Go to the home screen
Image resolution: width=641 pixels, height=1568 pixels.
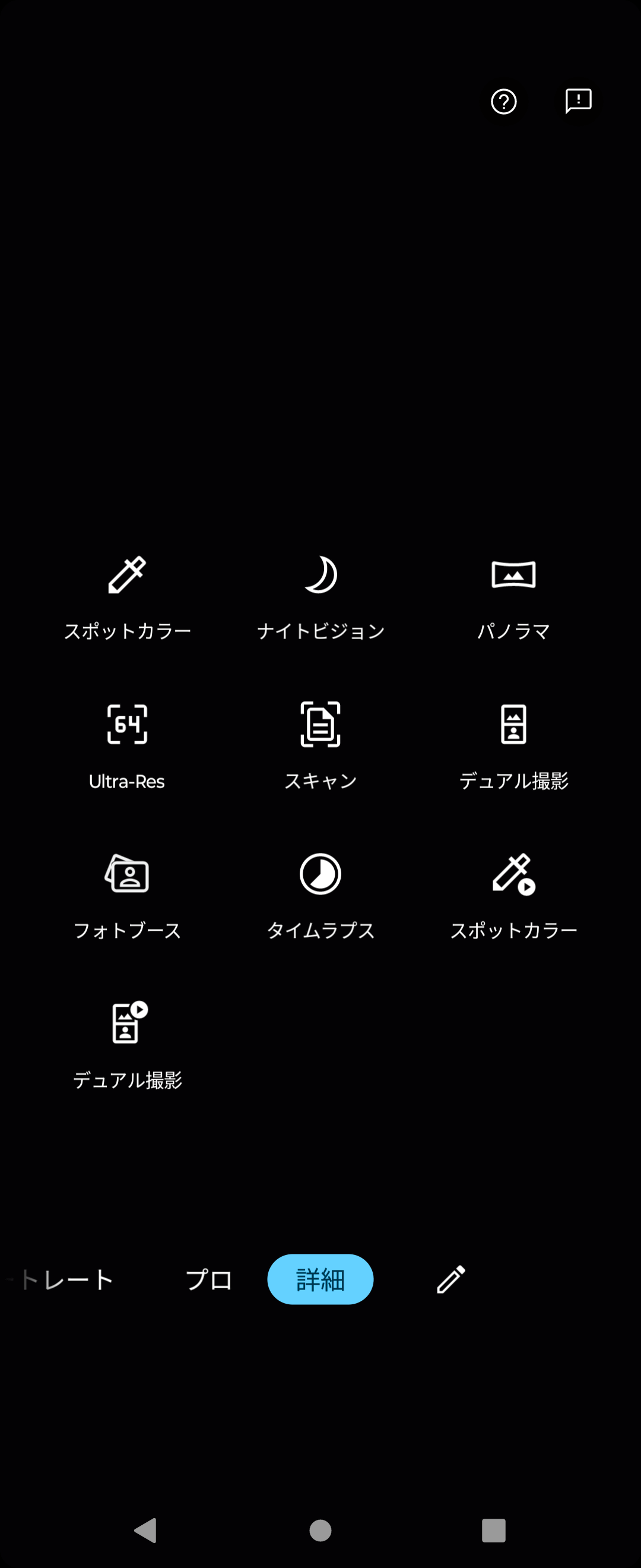coord(320,1529)
